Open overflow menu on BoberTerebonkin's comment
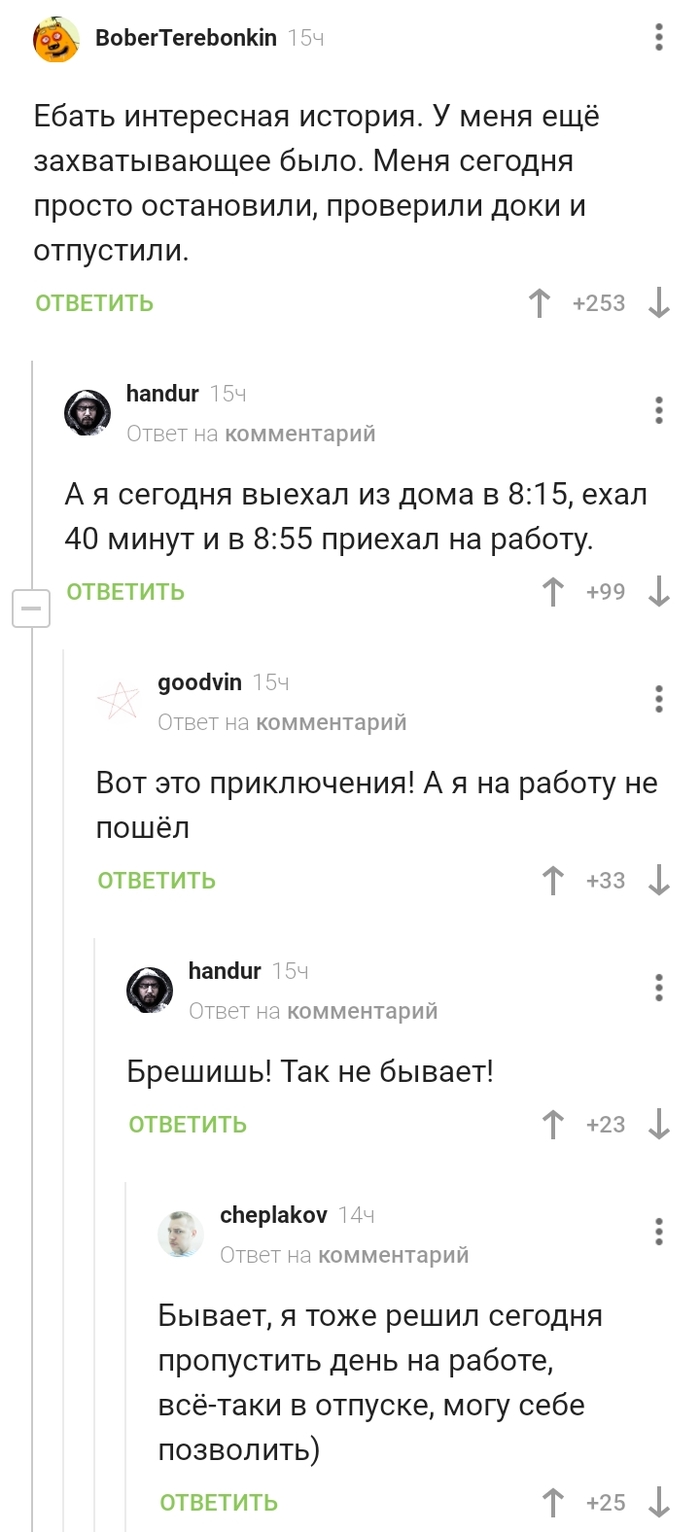The height and width of the screenshot is (1532, 700). (x=658, y=38)
